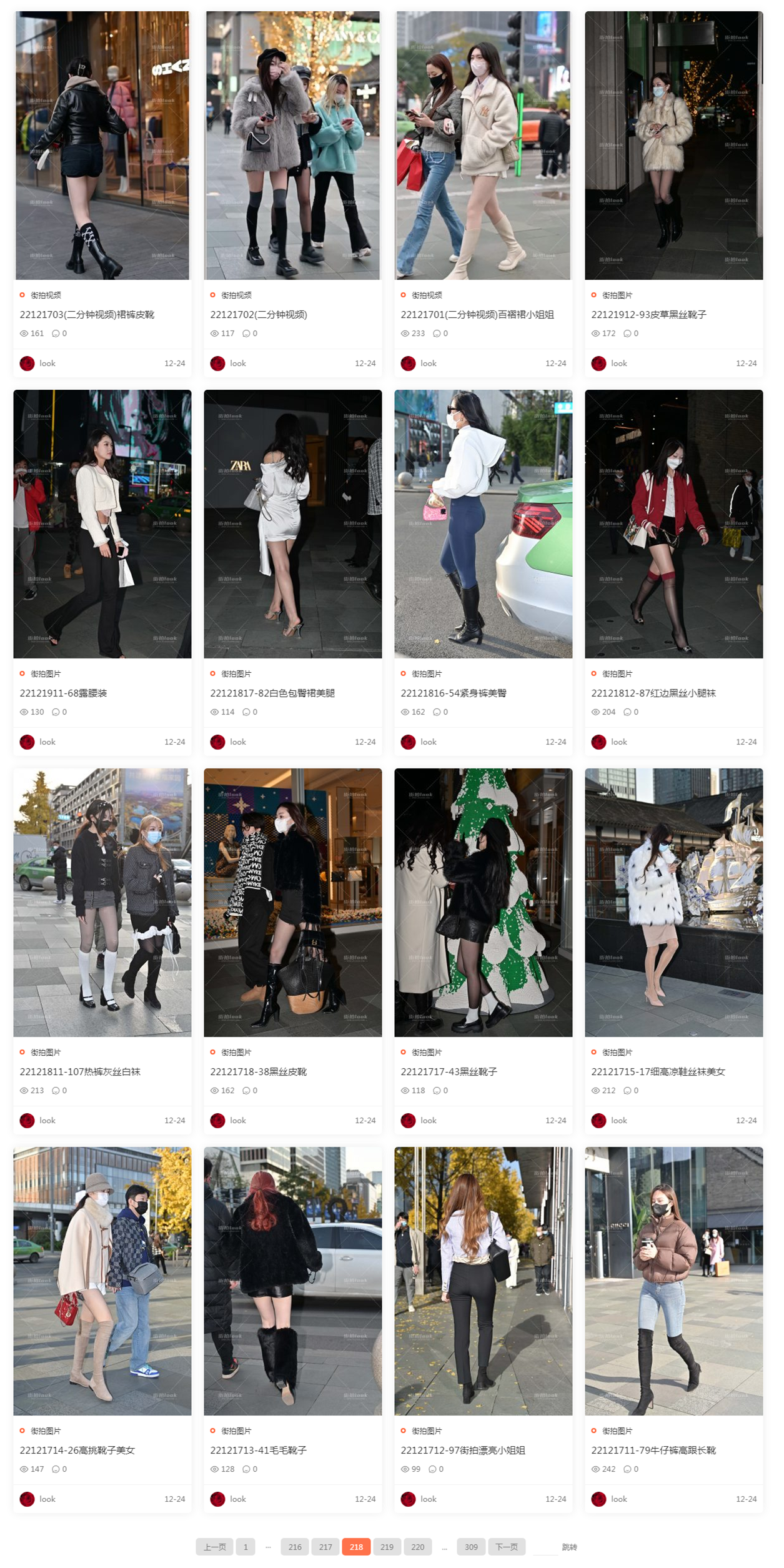Jump to page 1

(246, 1547)
